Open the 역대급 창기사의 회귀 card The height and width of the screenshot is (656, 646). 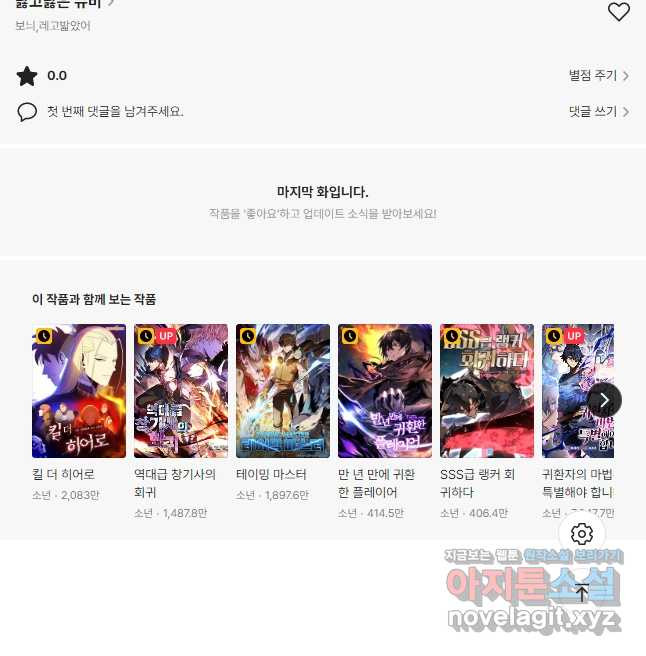(181, 391)
